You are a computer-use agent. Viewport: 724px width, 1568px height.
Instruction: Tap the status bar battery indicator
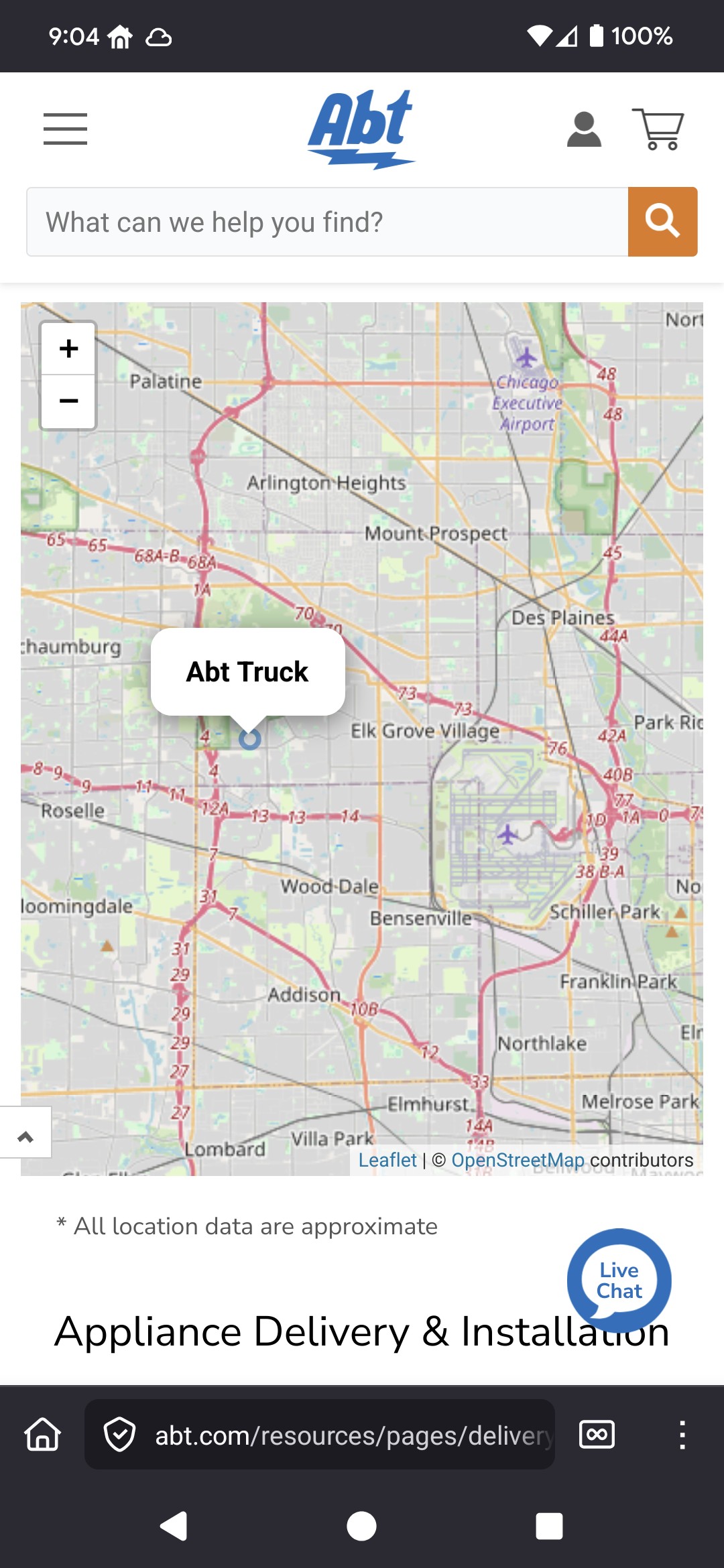tap(596, 37)
